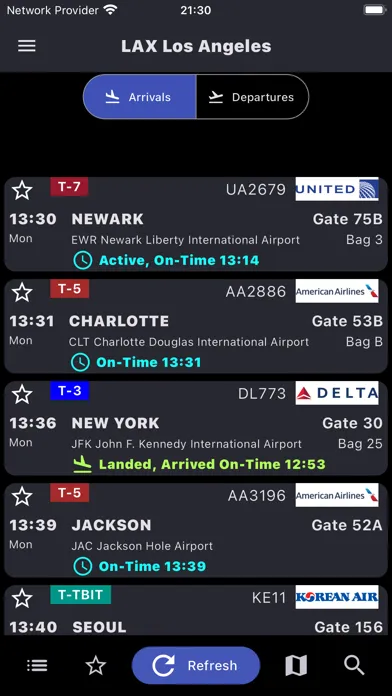This screenshot has width=392, height=696.
Task: Show favorites from the bottom bar star
Action: coord(95,665)
